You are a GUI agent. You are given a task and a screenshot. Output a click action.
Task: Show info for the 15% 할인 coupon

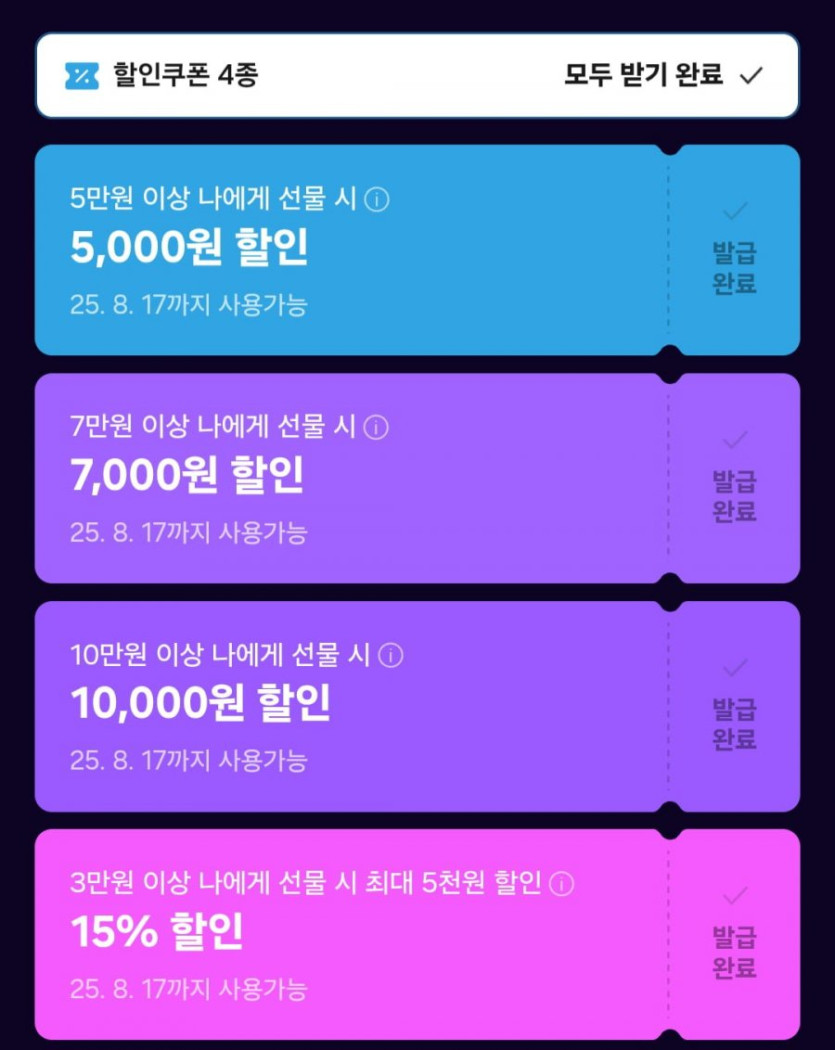tap(562, 884)
